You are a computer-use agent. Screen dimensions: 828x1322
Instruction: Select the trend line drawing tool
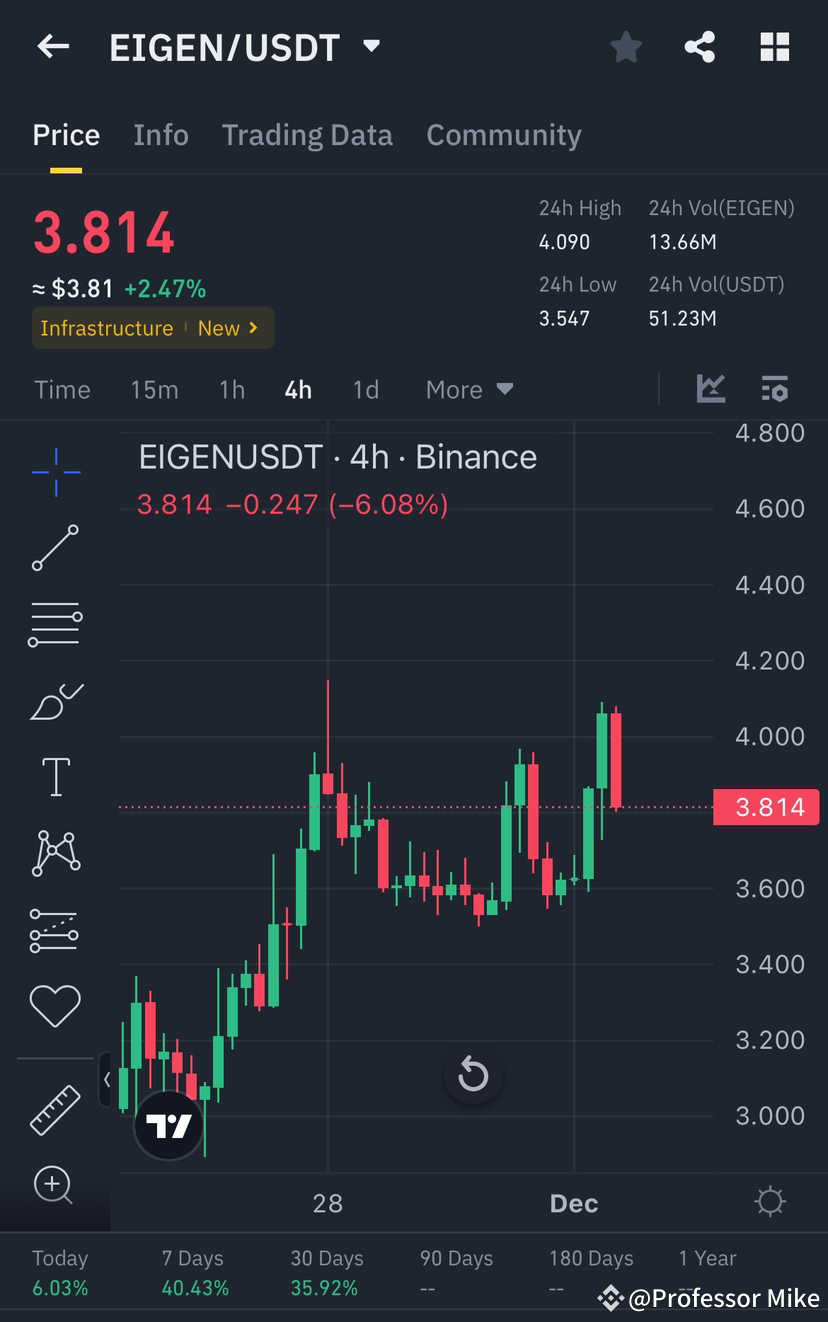55,548
